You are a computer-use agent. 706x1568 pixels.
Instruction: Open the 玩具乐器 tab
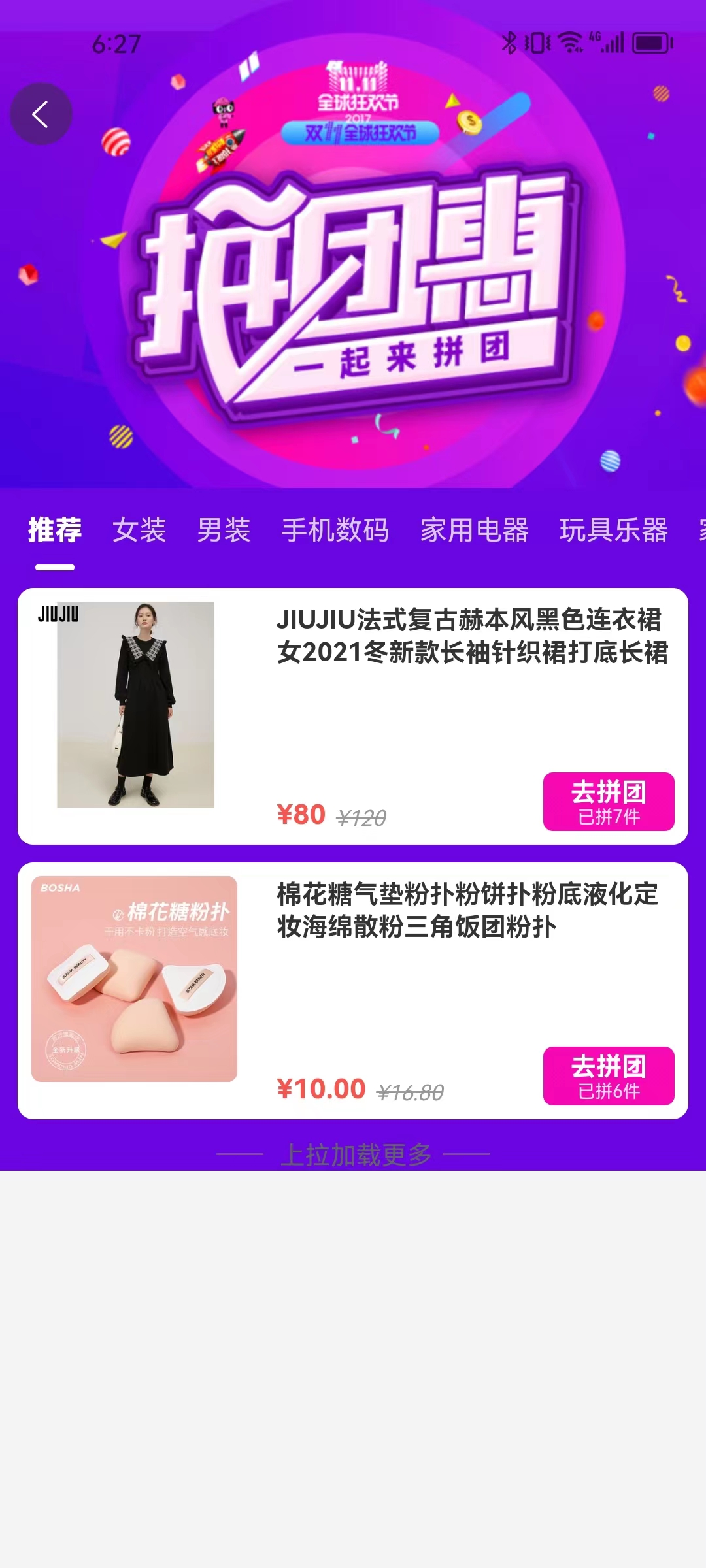[x=613, y=530]
